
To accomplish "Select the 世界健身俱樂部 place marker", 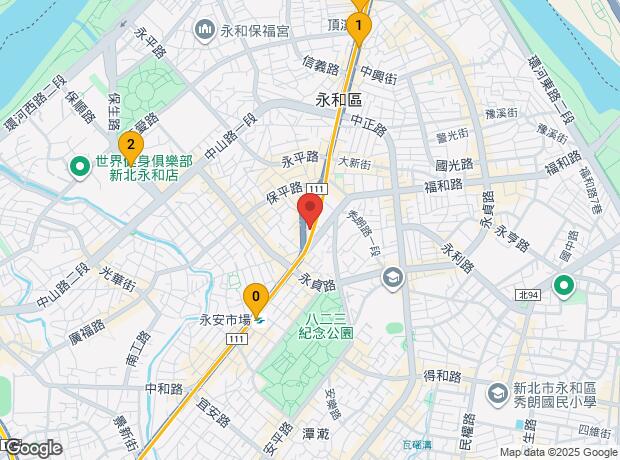I will click(80, 167).
